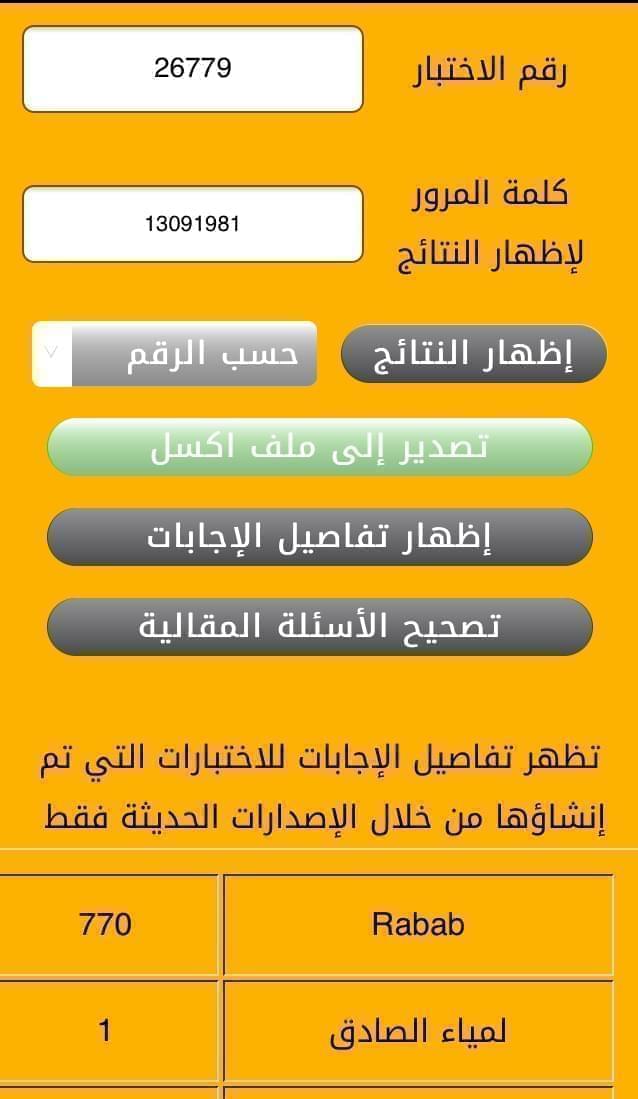The image size is (638, 1099).
Task: Open تصحيح الأسئلة المقالية
Action: point(319,627)
